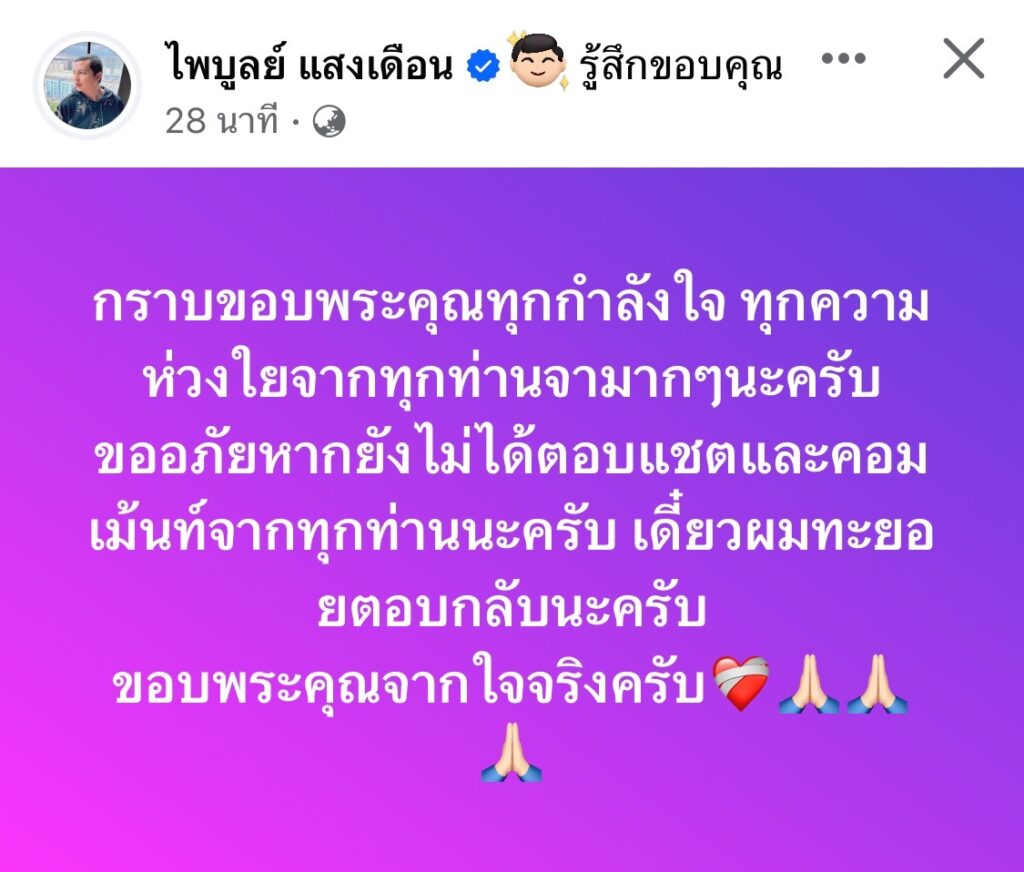Open the purple background text post
The height and width of the screenshot is (872, 1024).
coord(512,520)
